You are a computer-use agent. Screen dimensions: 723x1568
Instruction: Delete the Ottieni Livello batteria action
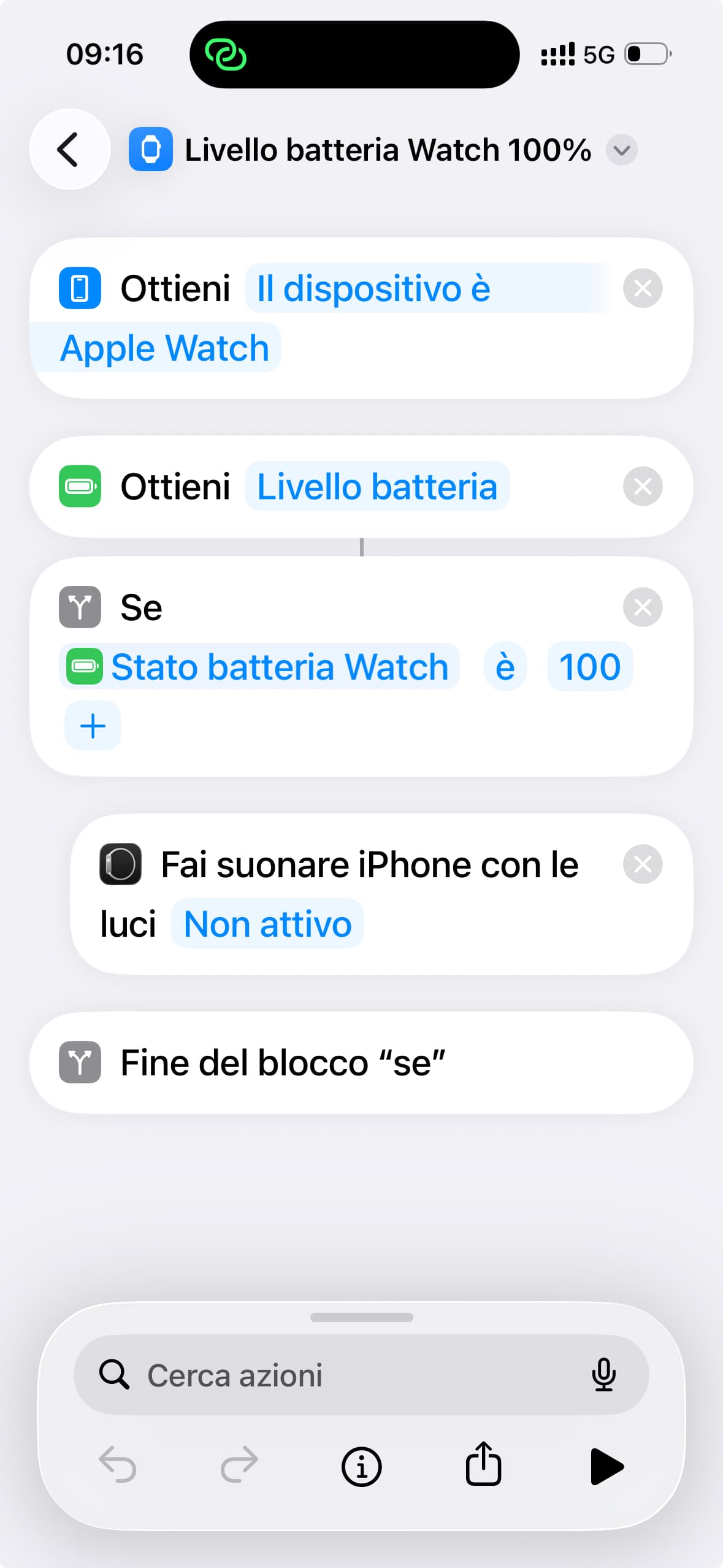[642, 486]
